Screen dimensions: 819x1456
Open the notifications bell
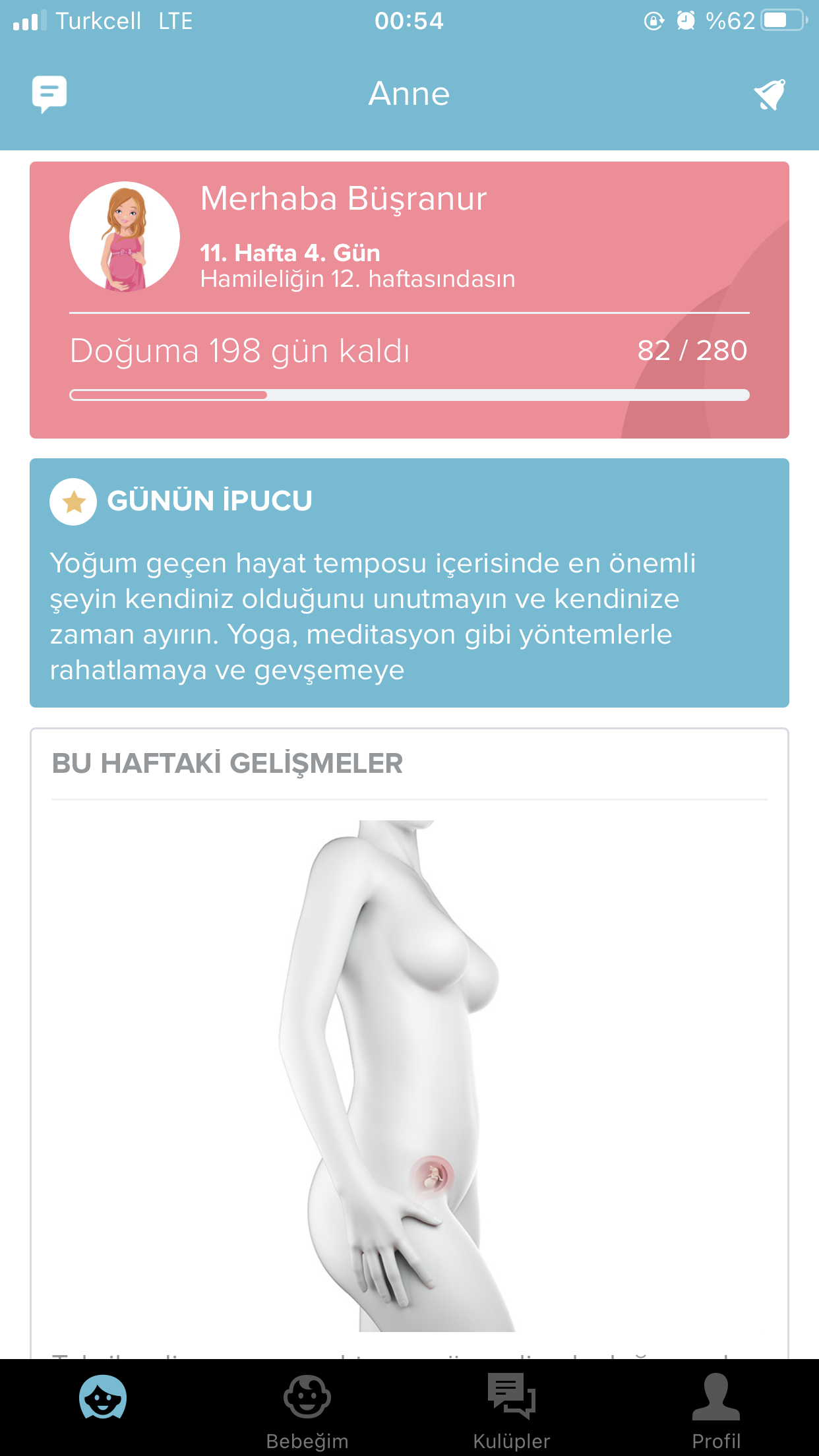[x=770, y=95]
